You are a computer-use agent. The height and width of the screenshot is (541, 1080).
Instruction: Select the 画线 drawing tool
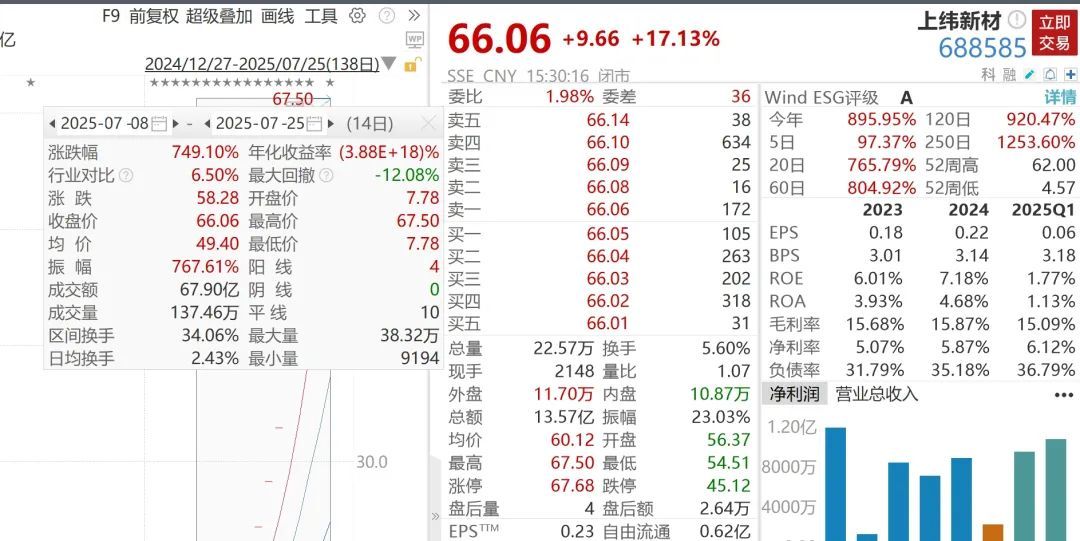(277, 16)
